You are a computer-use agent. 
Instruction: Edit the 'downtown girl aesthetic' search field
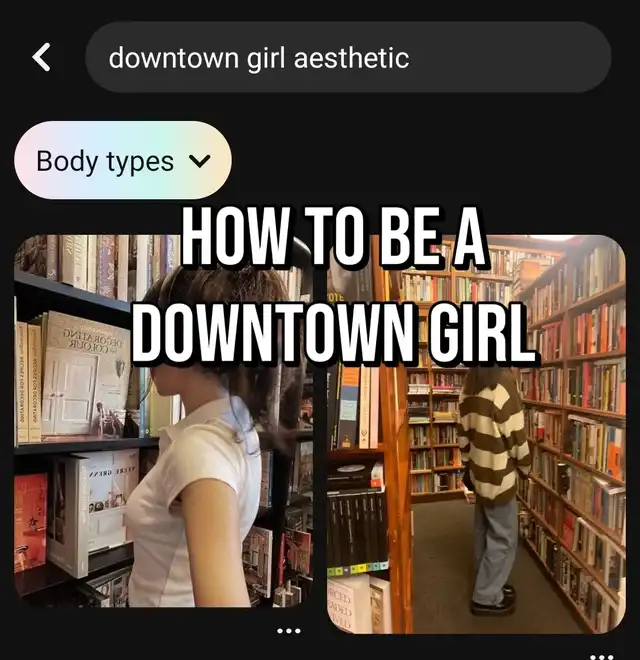pyautogui.click(x=347, y=58)
